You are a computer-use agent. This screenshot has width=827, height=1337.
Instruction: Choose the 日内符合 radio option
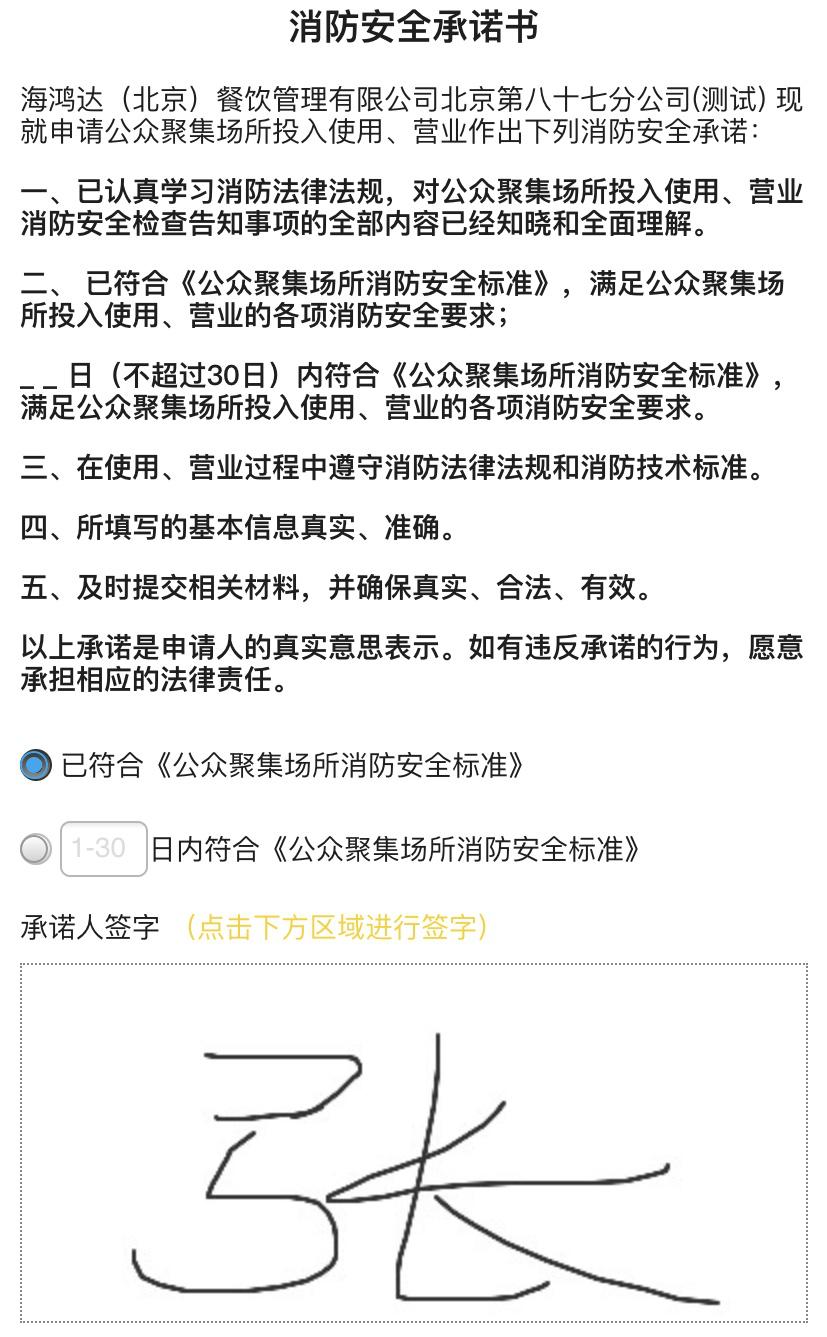(x=35, y=849)
